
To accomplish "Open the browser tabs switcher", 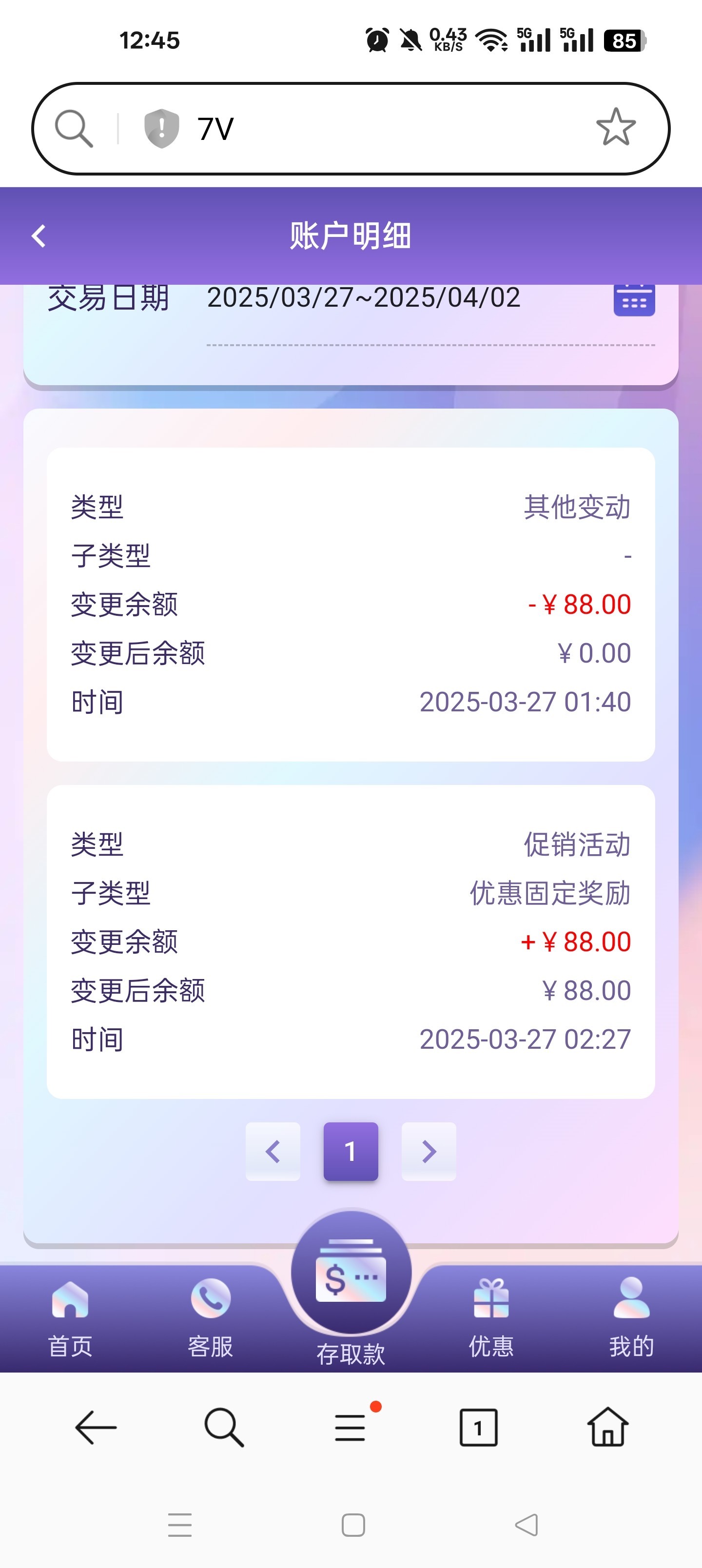I will click(x=478, y=1427).
